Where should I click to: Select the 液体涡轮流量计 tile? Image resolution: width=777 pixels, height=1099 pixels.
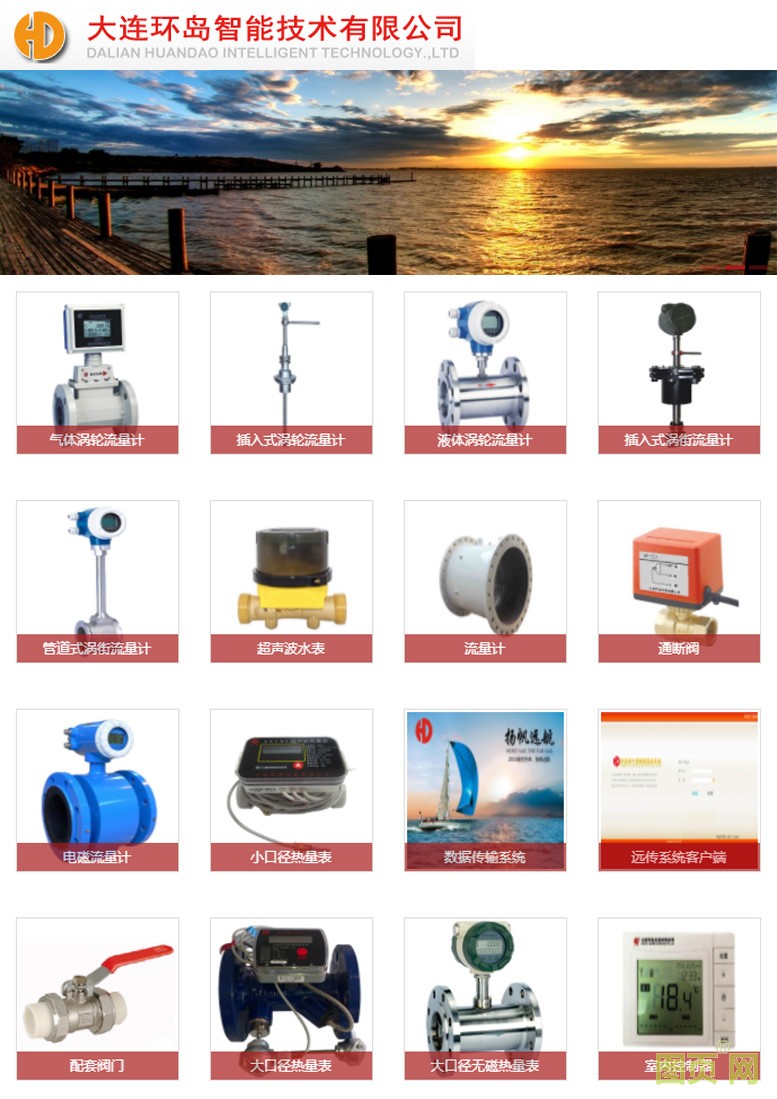point(485,372)
